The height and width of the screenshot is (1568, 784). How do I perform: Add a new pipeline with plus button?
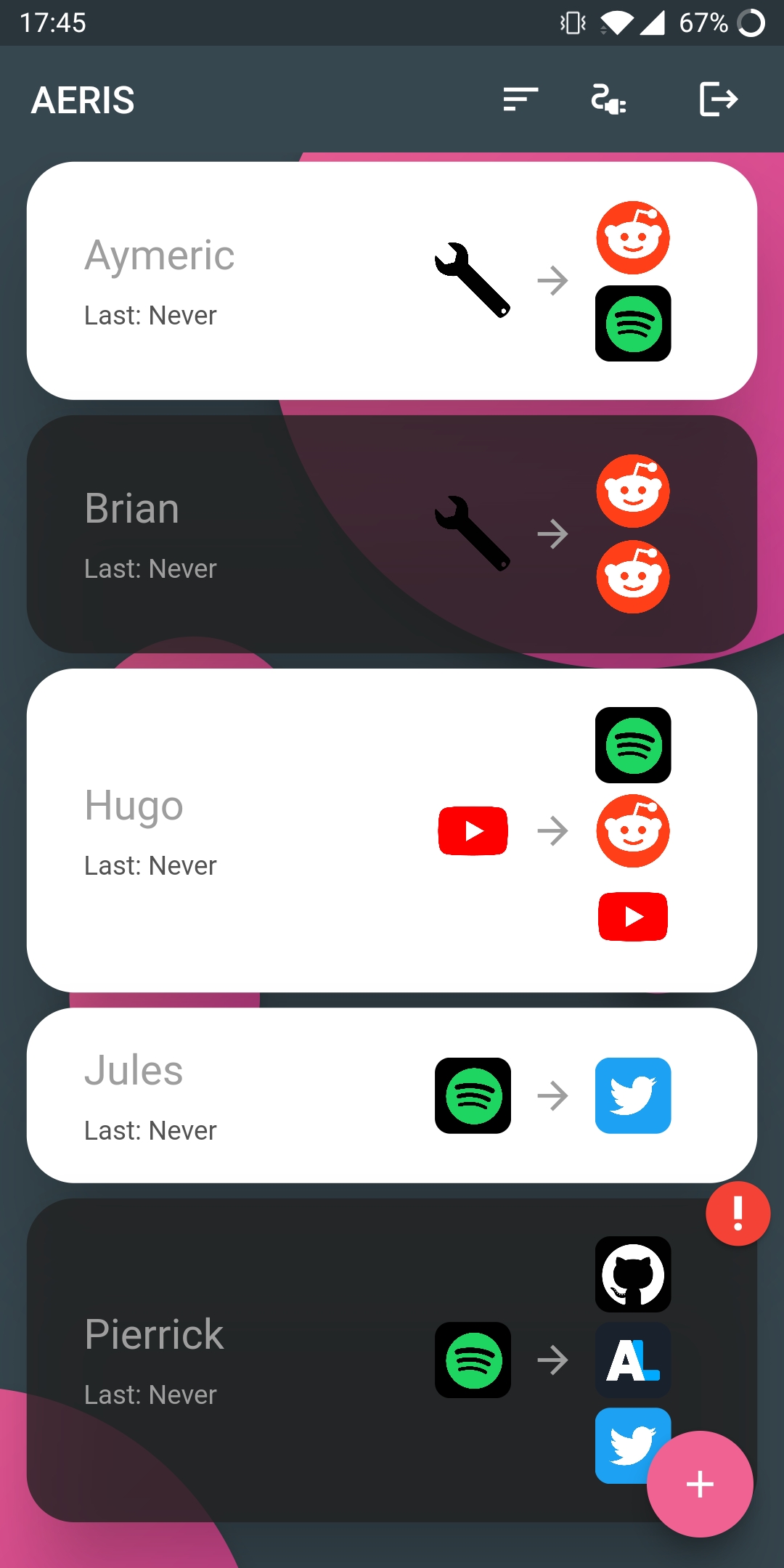[700, 1484]
